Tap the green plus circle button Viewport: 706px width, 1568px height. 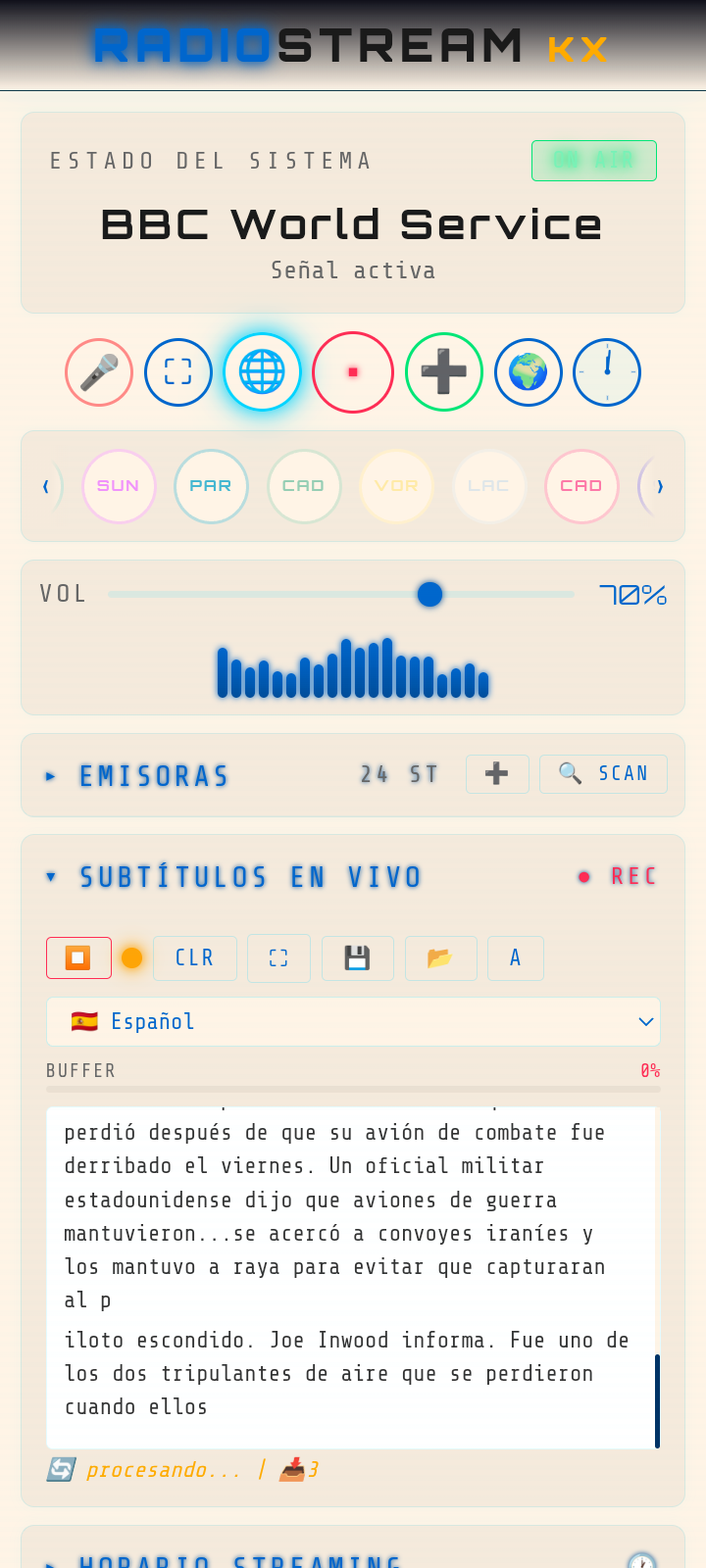pos(444,372)
